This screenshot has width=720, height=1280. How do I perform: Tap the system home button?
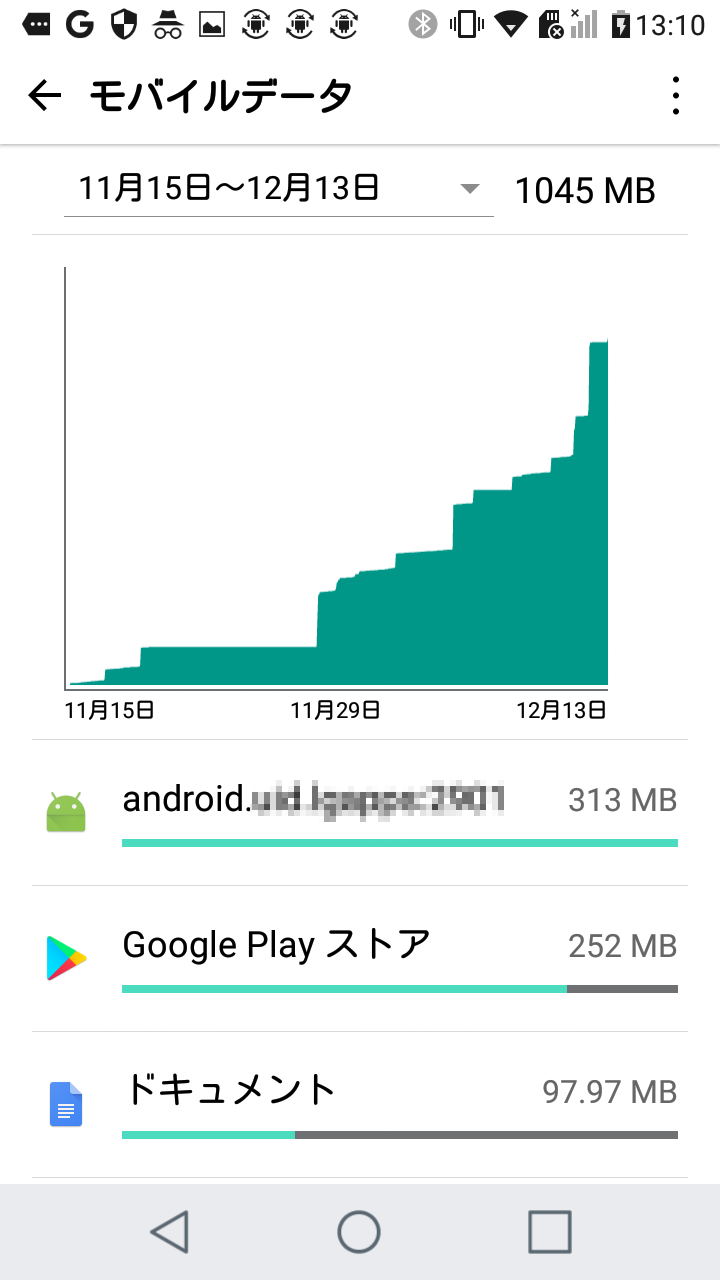[359, 1231]
